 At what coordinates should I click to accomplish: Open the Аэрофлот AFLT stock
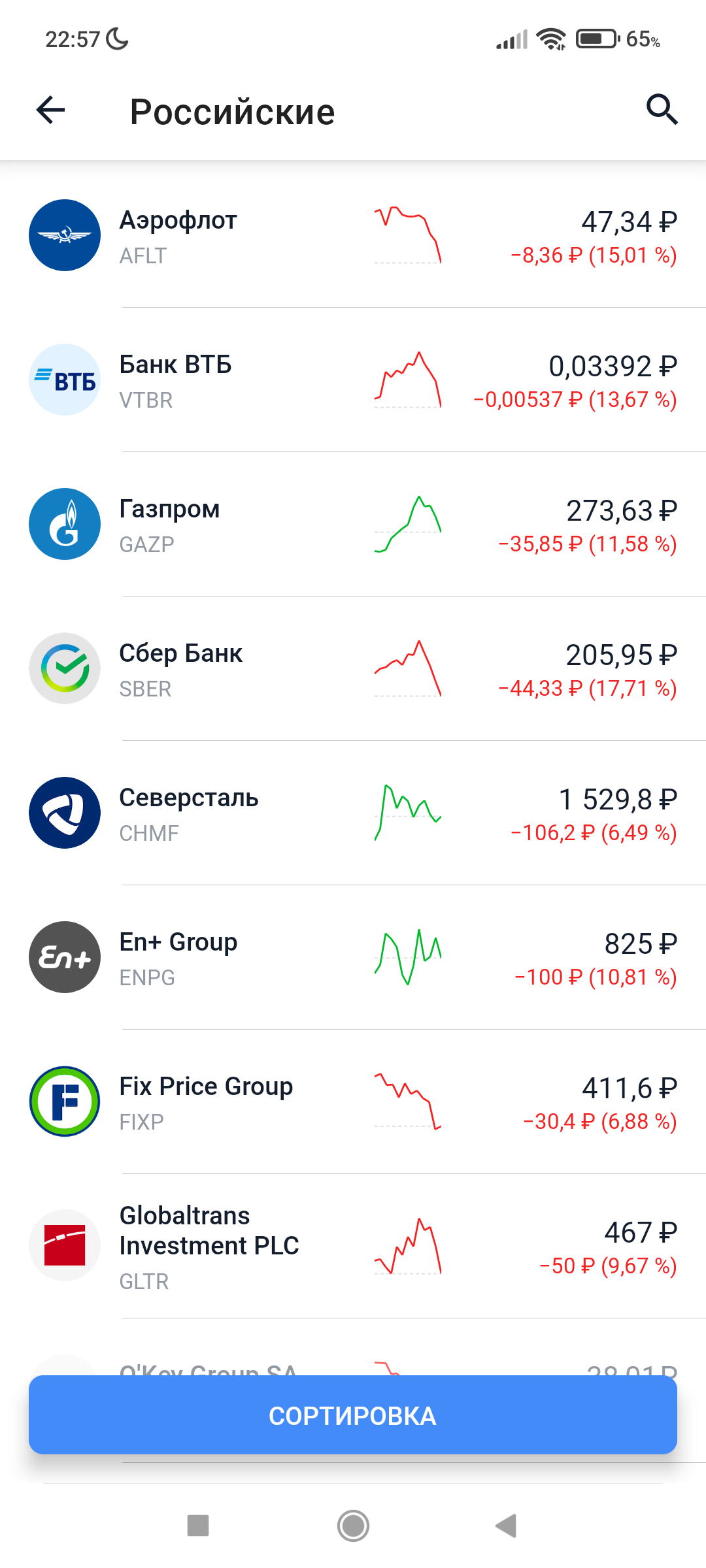click(x=353, y=236)
